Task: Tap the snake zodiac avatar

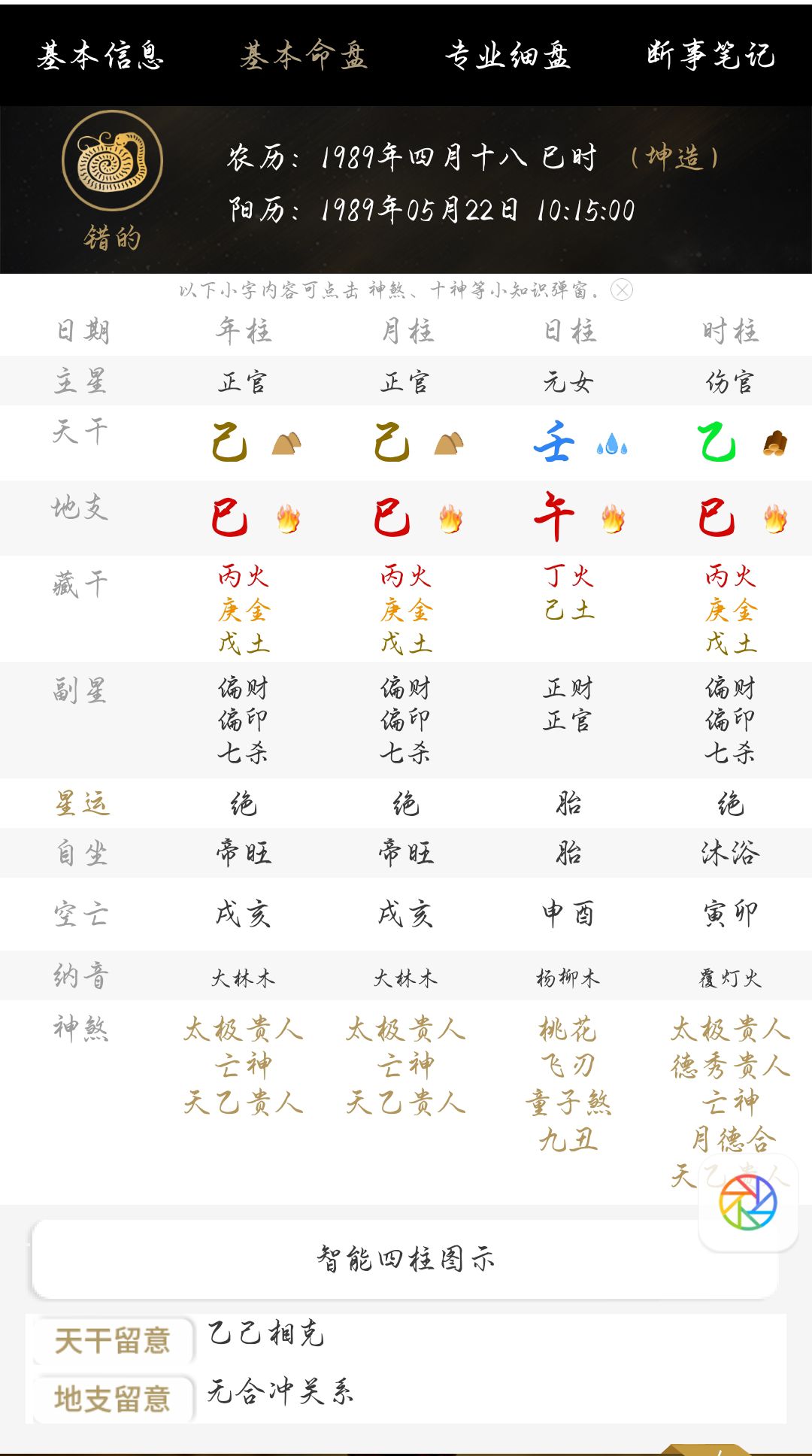Action: tap(112, 161)
